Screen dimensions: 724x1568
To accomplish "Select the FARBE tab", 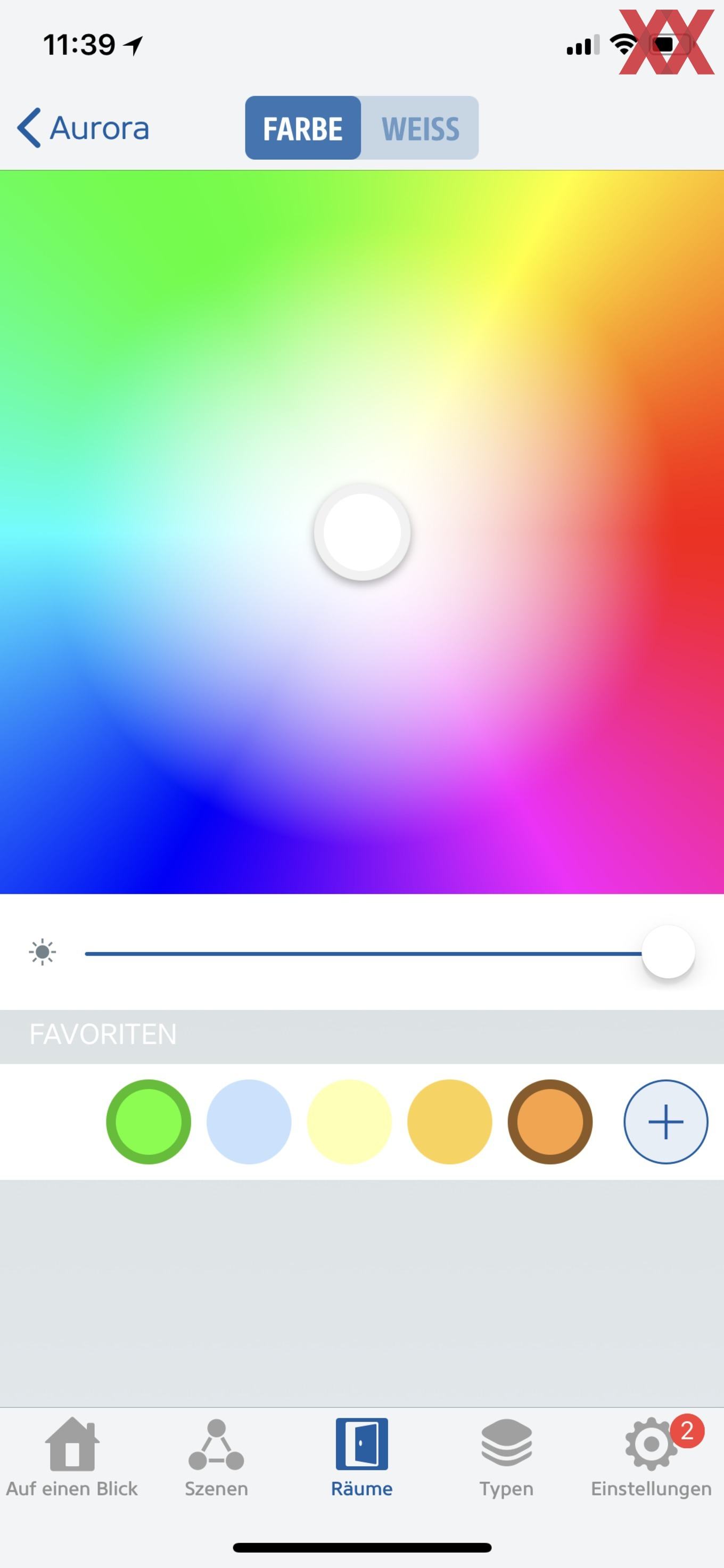I will tap(303, 128).
